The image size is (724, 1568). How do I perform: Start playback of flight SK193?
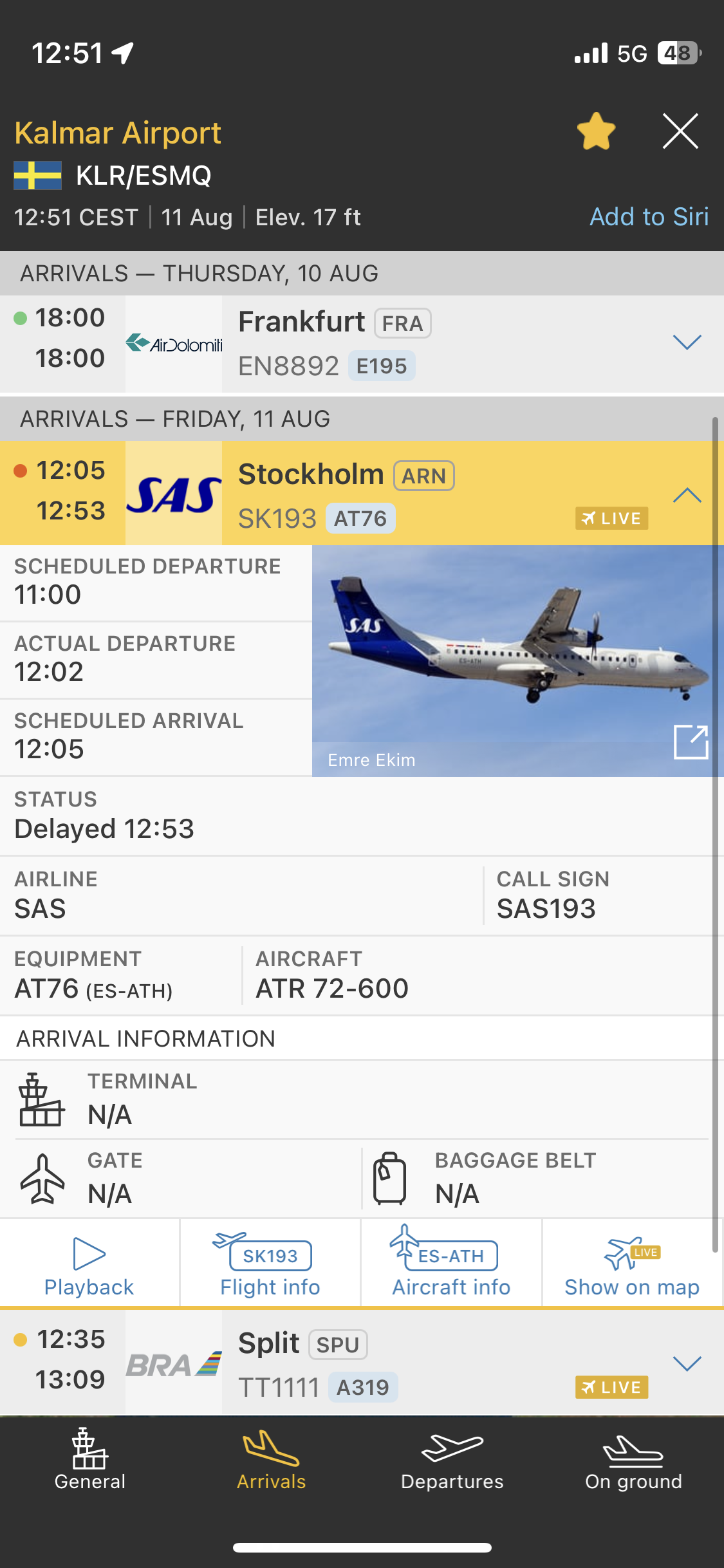point(89,1265)
